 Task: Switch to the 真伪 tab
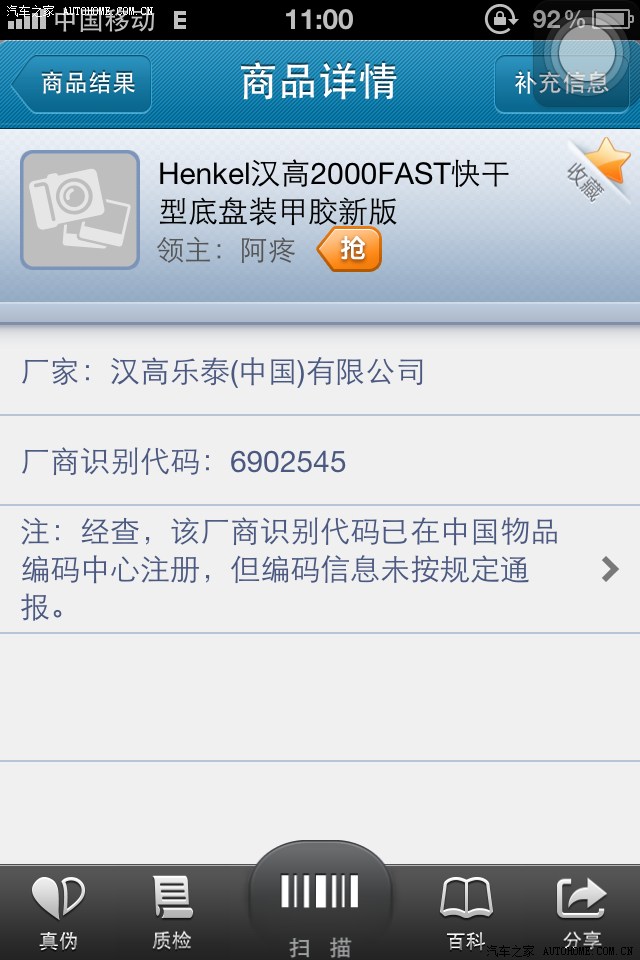coord(58,912)
